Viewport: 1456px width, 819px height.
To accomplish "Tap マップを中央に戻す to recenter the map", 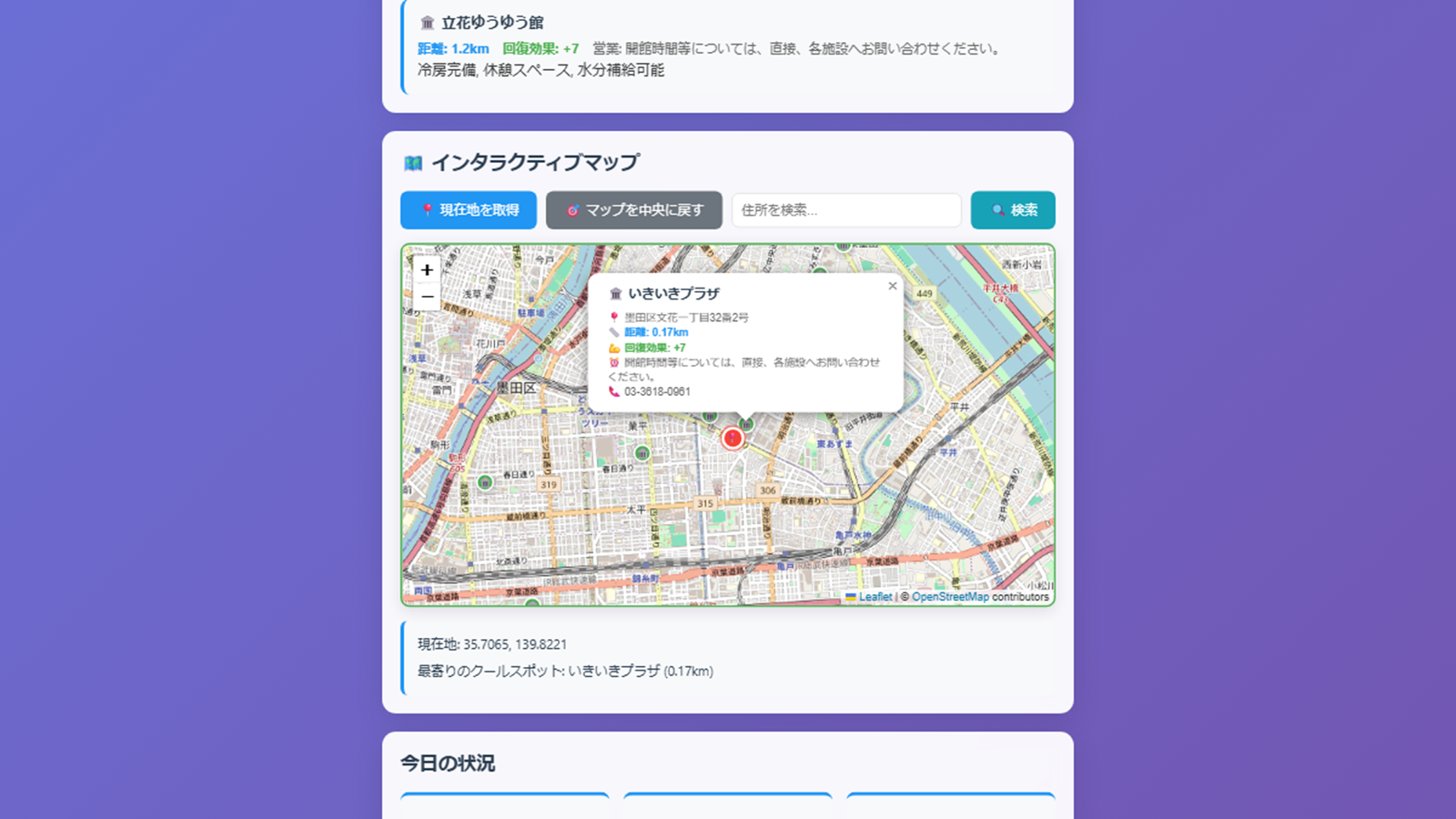I will coord(634,210).
